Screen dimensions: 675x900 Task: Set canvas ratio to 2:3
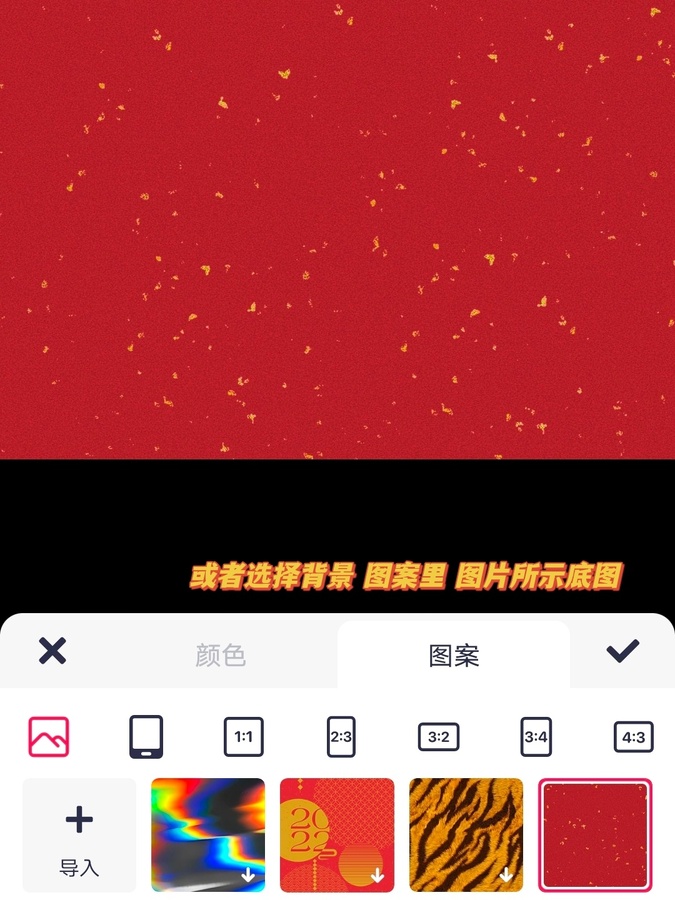point(341,738)
